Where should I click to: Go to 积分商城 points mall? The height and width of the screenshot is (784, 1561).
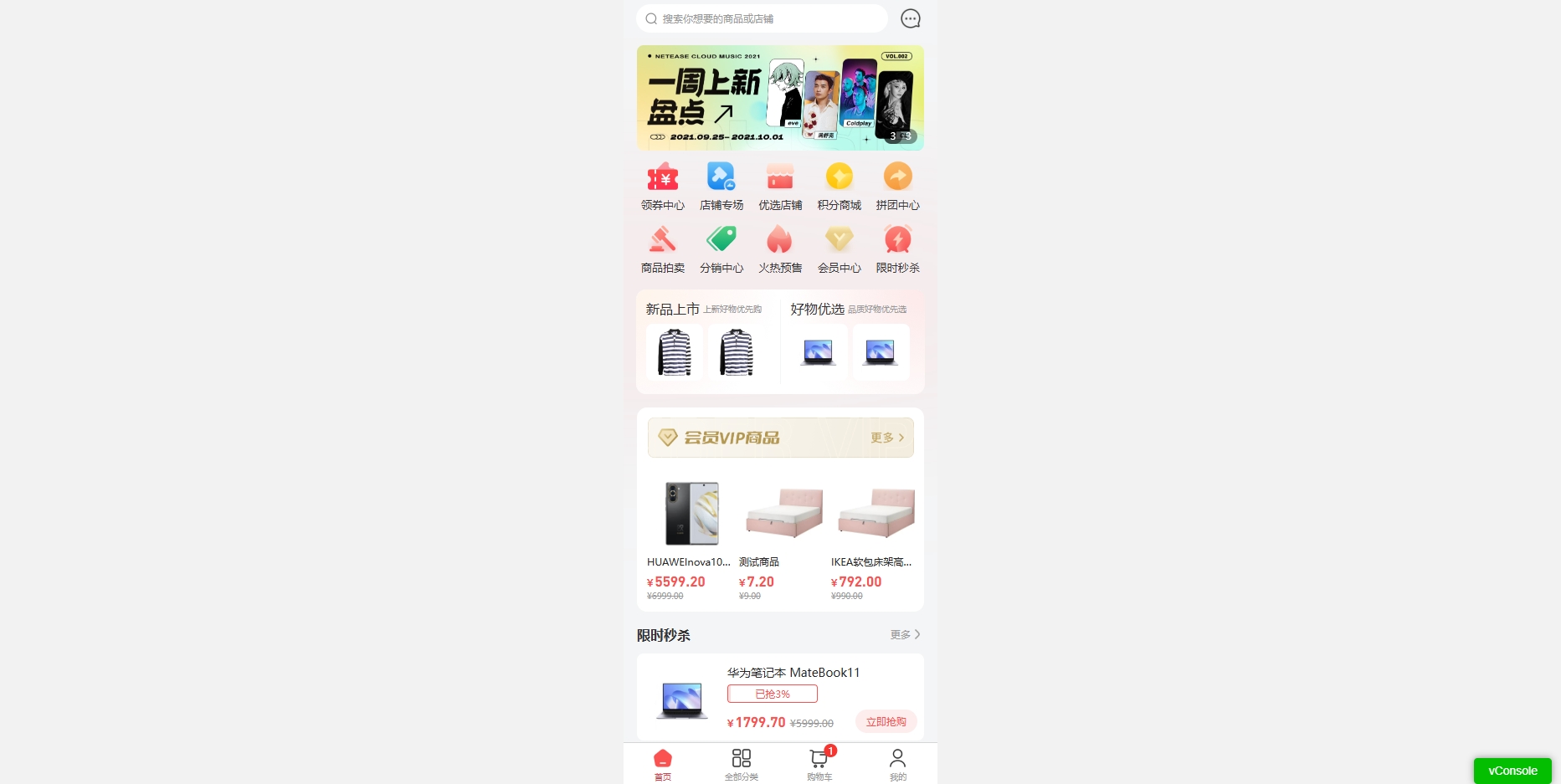pyautogui.click(x=839, y=187)
